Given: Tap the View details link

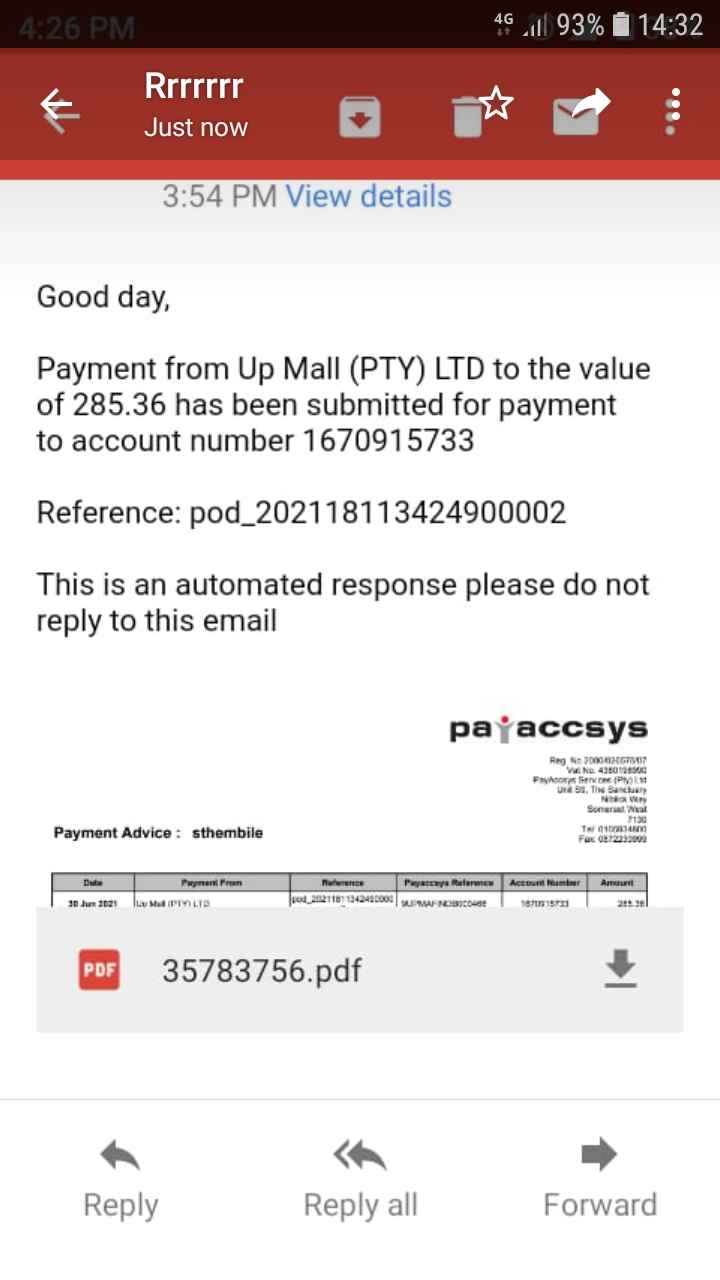Looking at the screenshot, I should click(368, 196).
